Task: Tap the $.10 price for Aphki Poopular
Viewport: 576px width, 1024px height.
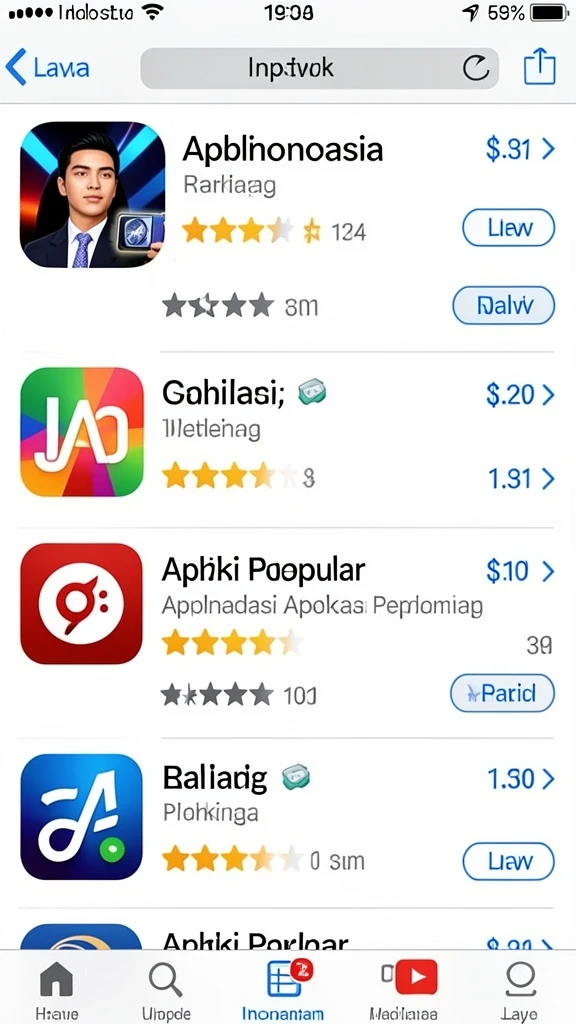Action: (520, 571)
